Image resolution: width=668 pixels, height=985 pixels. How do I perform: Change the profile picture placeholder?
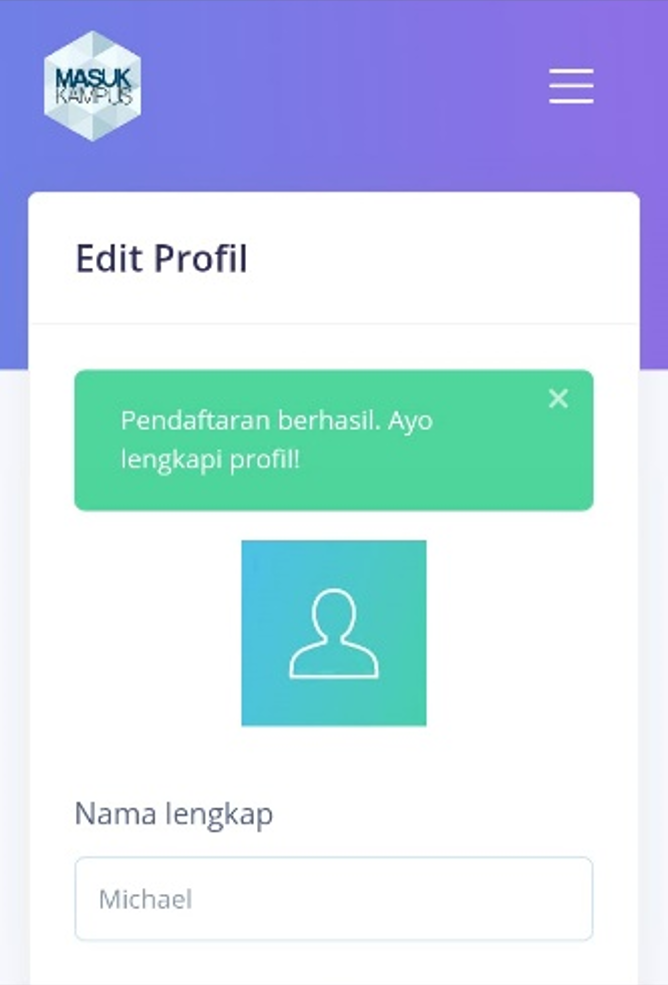tap(333, 633)
